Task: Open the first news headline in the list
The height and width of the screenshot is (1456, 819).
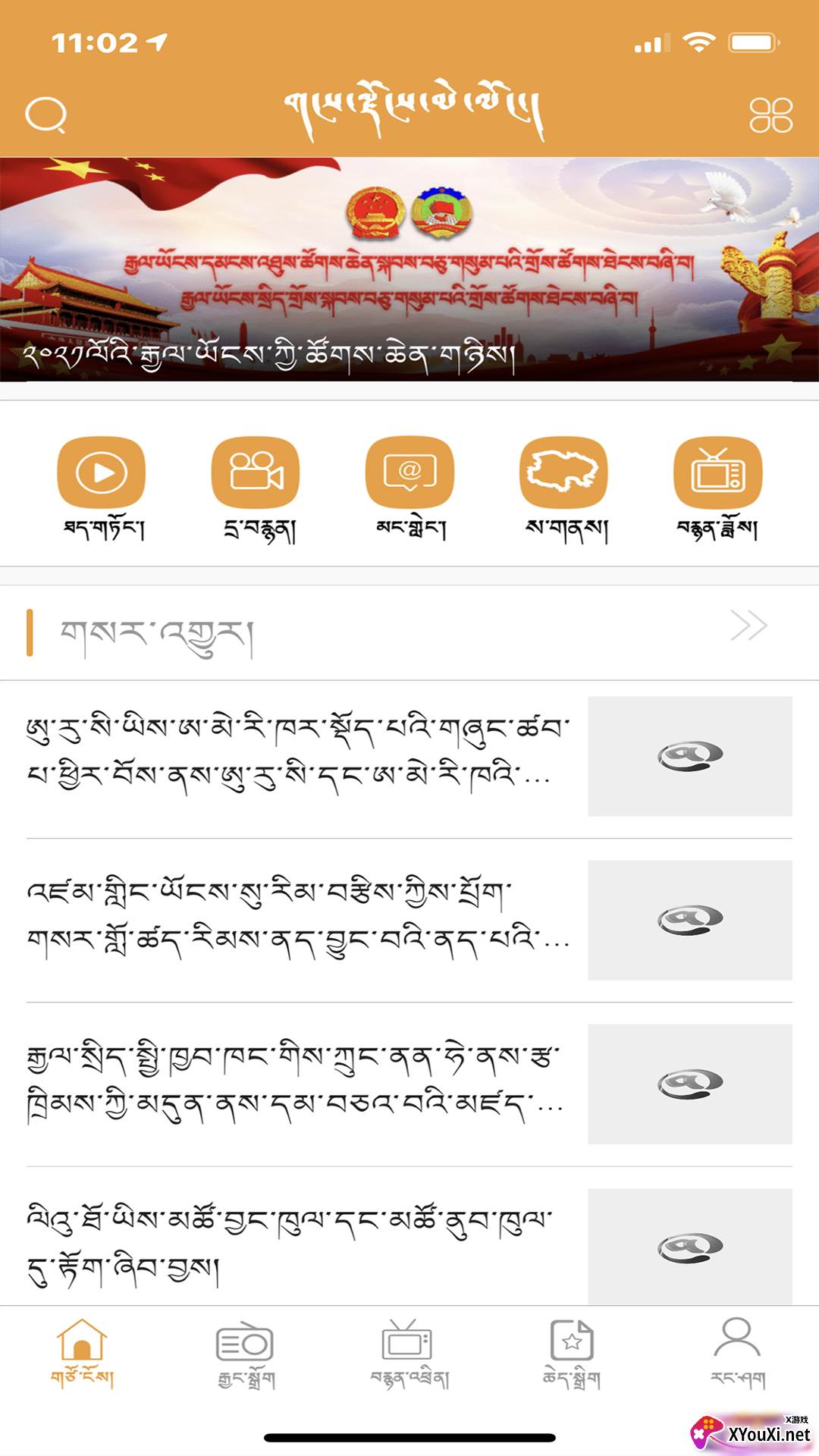Action: (x=296, y=755)
